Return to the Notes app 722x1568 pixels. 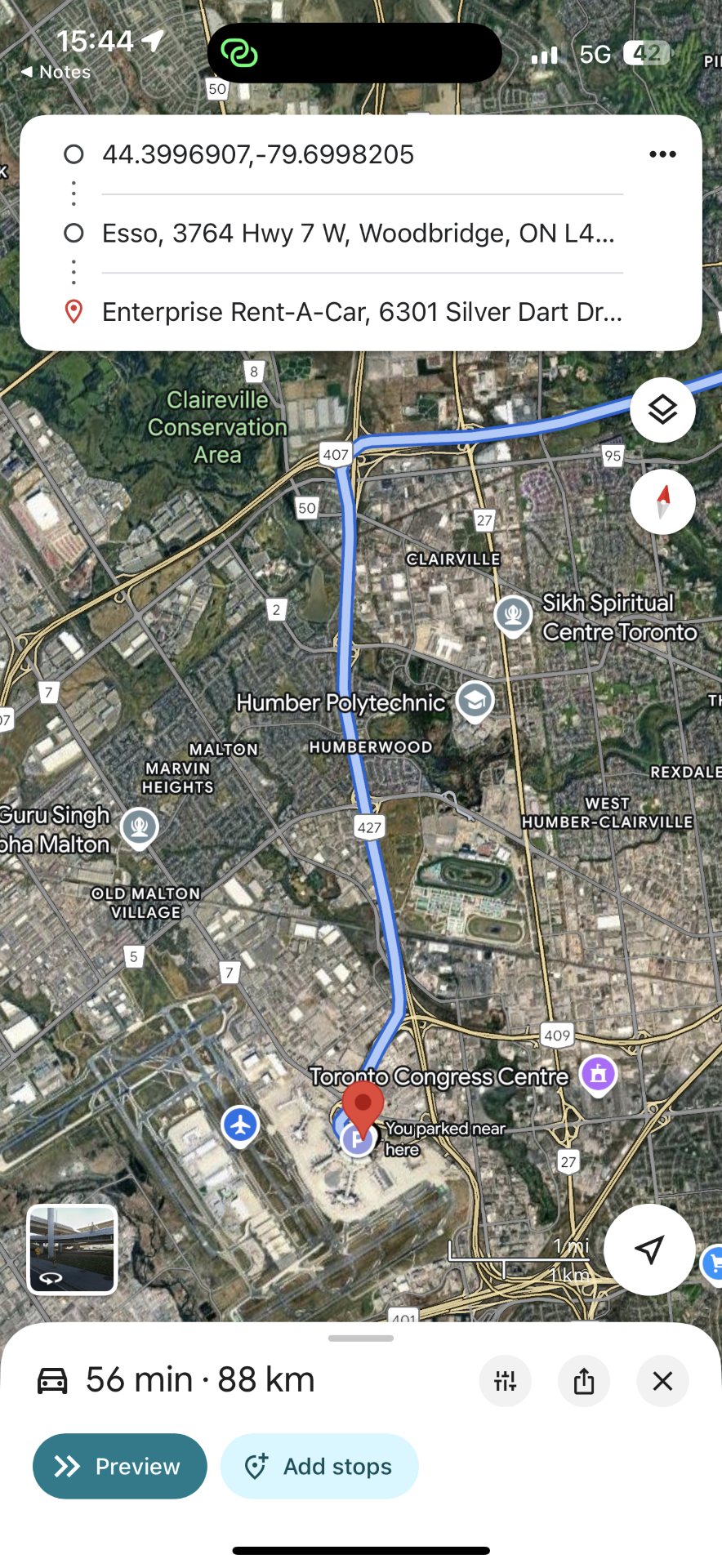coord(56,72)
